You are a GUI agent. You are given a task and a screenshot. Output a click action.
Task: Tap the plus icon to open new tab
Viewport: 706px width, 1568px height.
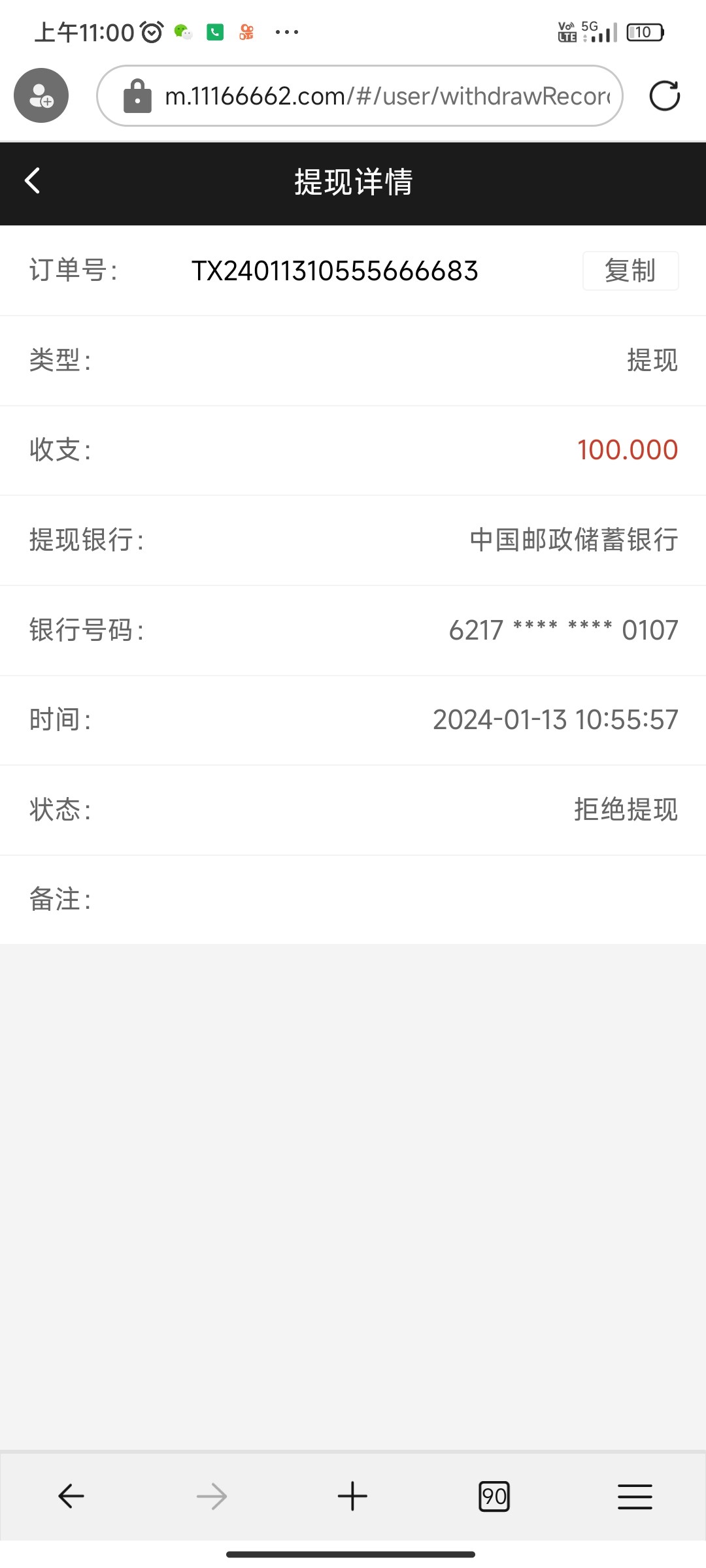(352, 1496)
